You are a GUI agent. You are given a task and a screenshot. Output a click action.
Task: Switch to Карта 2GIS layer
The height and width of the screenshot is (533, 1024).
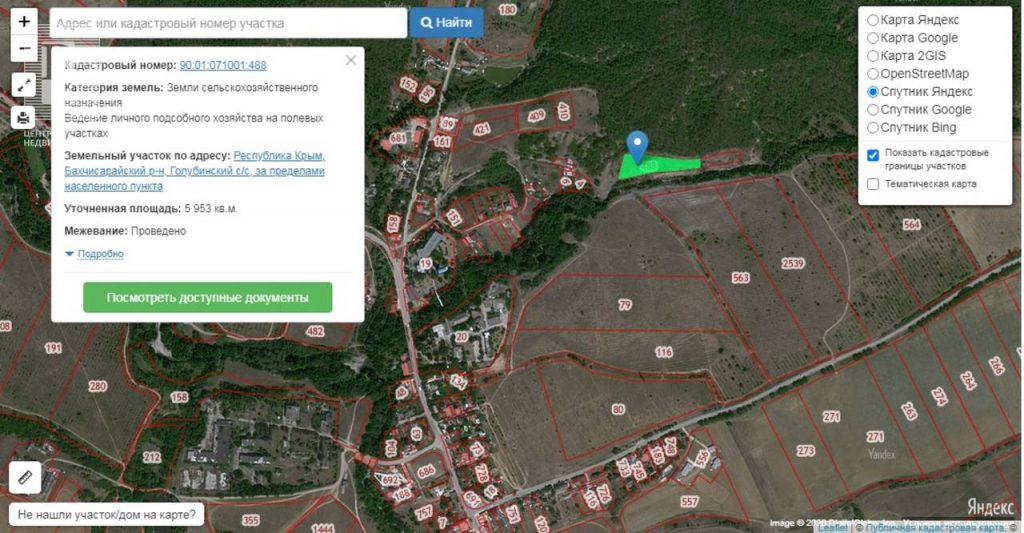point(873,56)
